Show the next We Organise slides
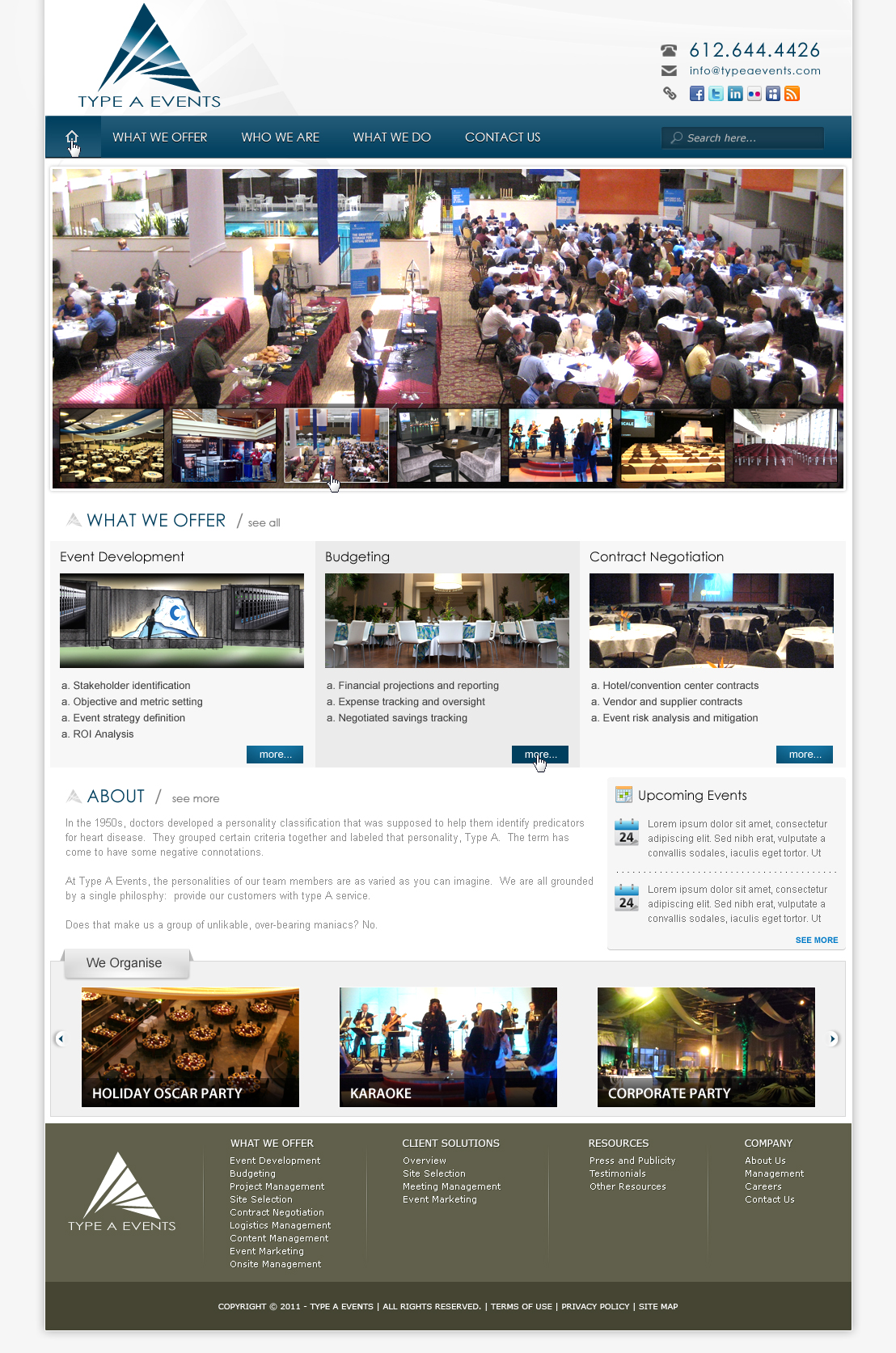The width and height of the screenshot is (896, 1353). (833, 1038)
